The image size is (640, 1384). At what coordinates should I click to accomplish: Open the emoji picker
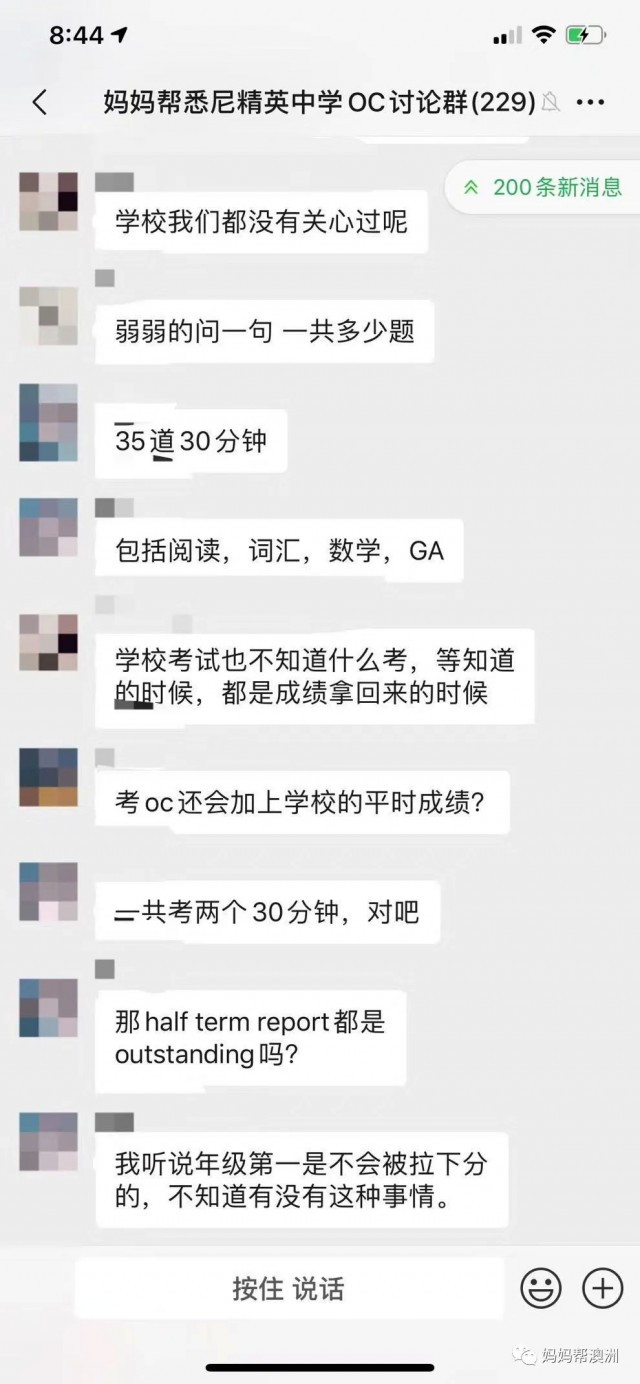pyautogui.click(x=541, y=1289)
